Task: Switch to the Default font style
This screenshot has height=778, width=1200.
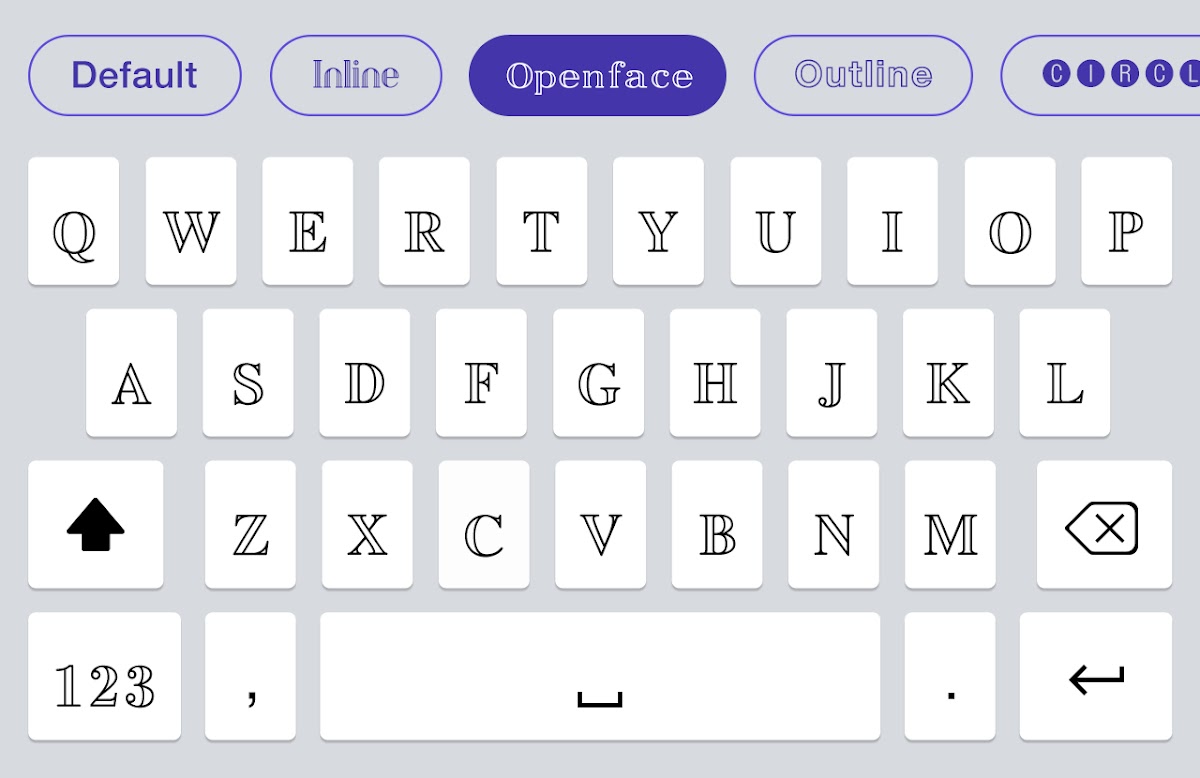Action: (135, 76)
